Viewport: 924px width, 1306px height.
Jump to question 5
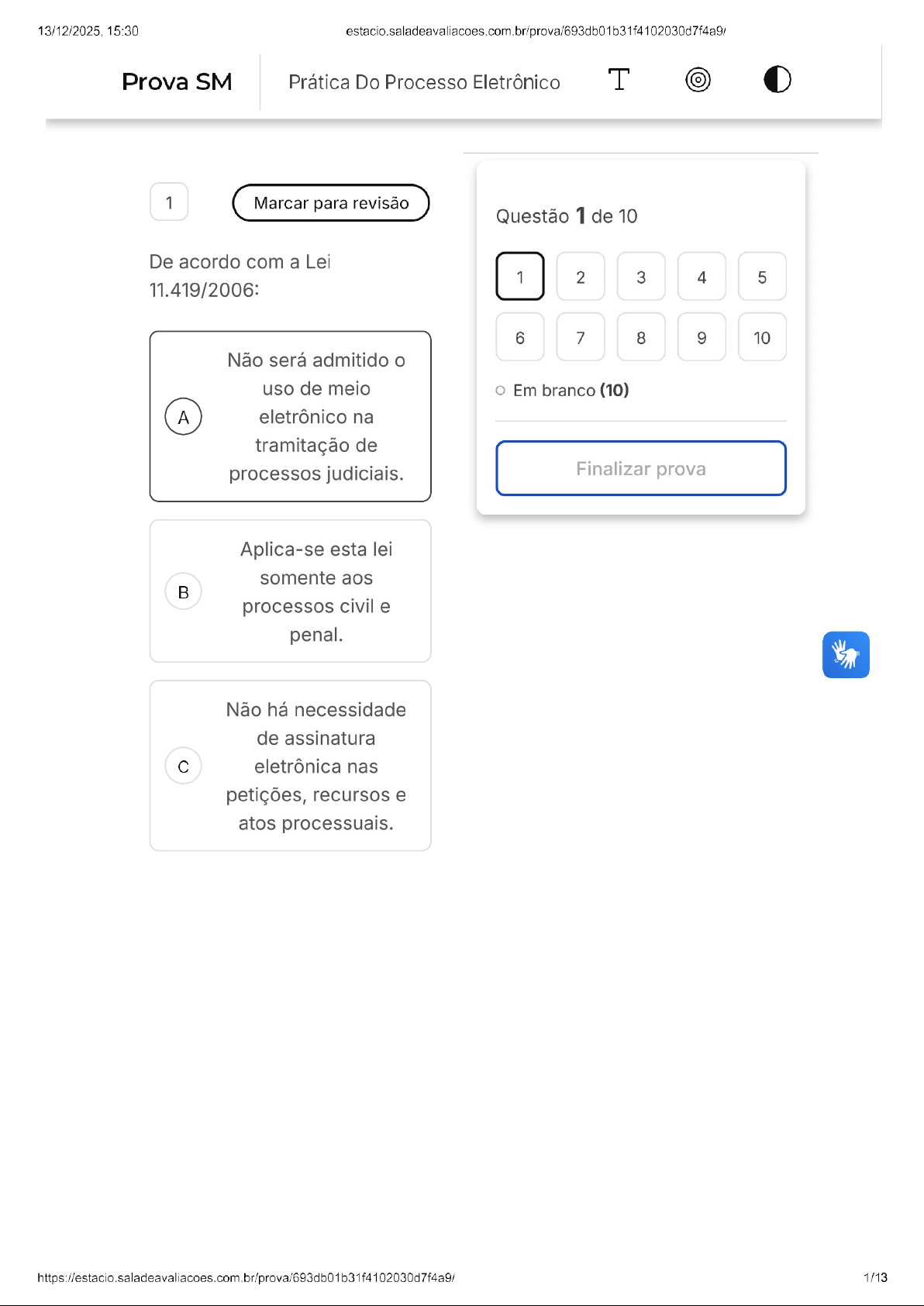(x=762, y=277)
